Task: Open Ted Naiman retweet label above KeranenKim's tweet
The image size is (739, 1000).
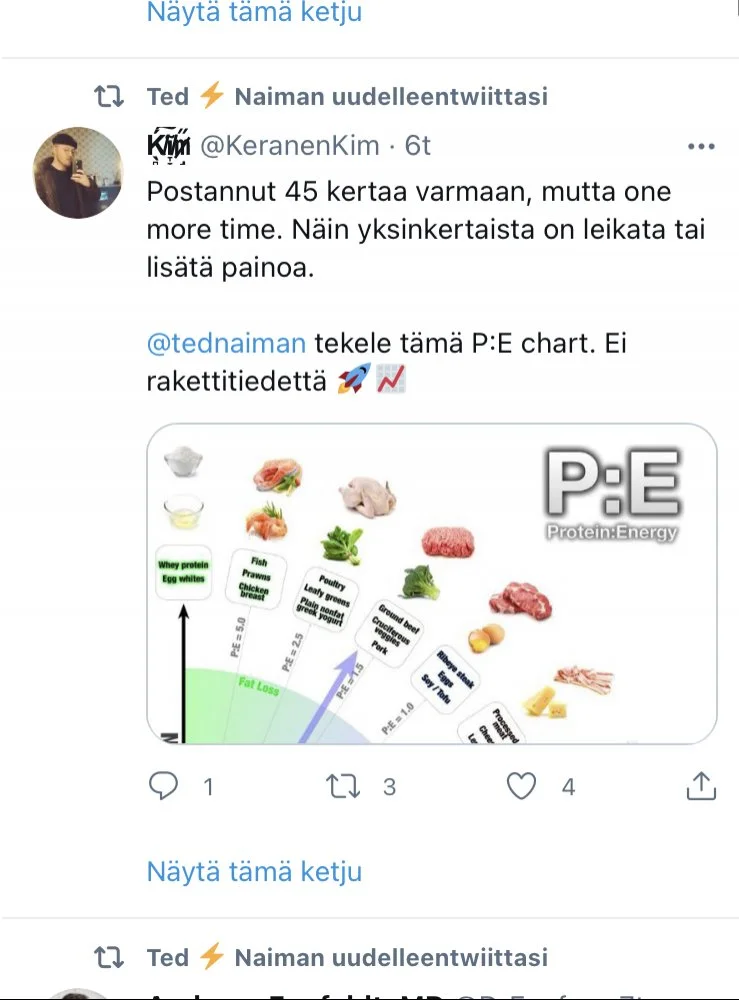Action: 346,96
